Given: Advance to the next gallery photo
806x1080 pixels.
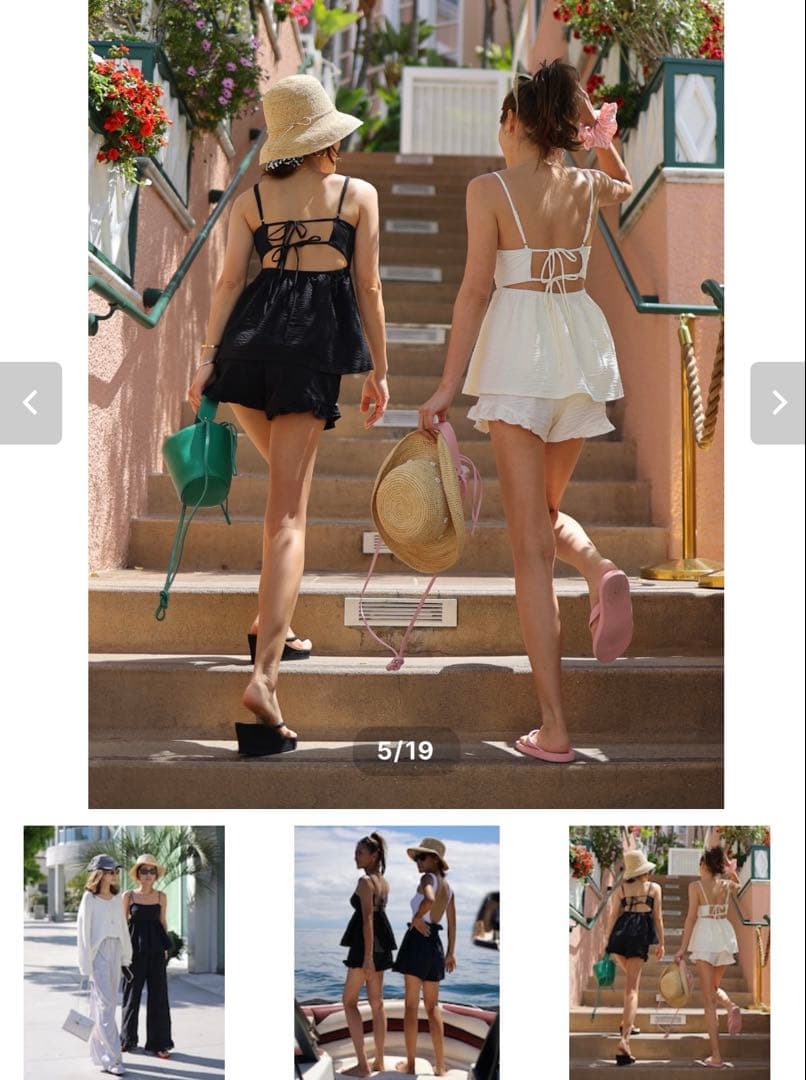Looking at the screenshot, I should (x=777, y=403).
